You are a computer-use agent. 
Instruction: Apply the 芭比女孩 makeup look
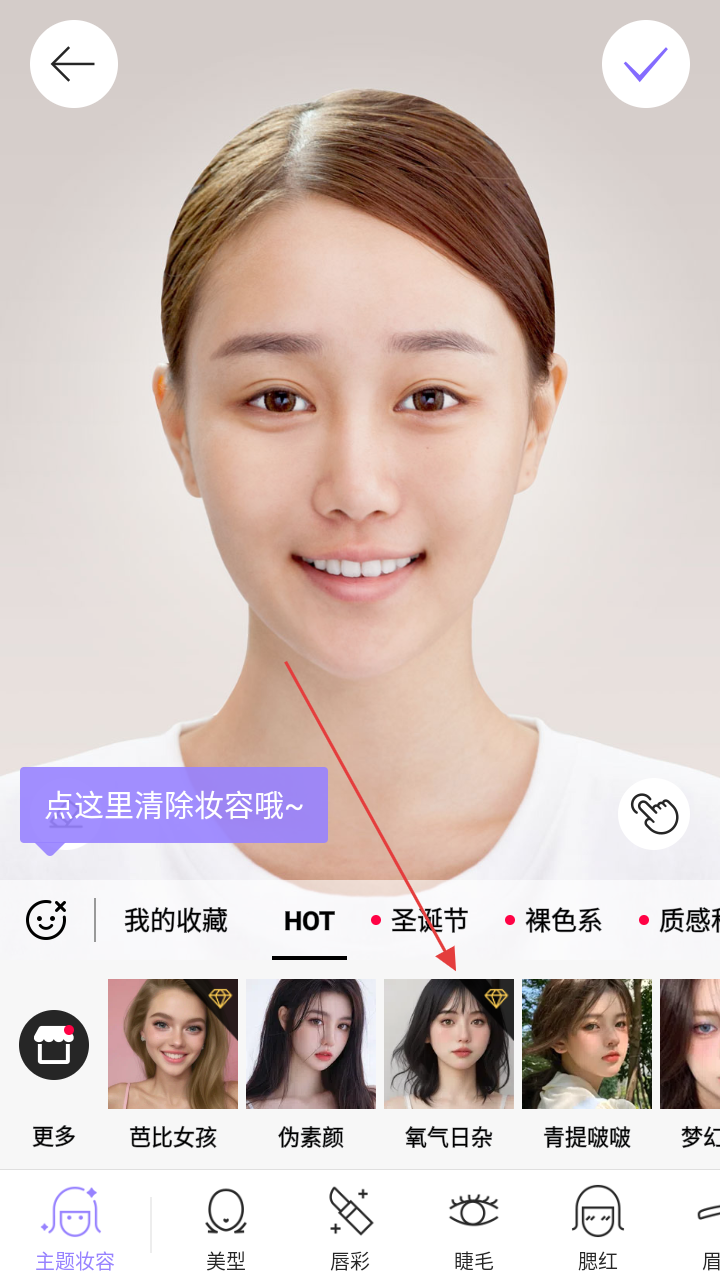(x=173, y=1044)
